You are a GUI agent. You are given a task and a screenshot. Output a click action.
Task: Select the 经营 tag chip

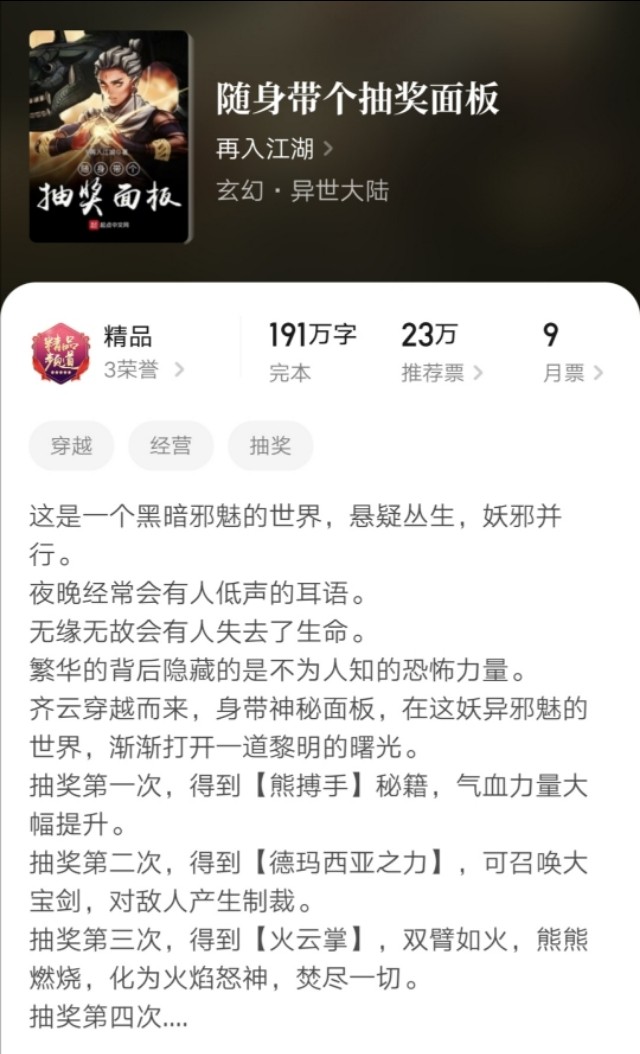171,446
